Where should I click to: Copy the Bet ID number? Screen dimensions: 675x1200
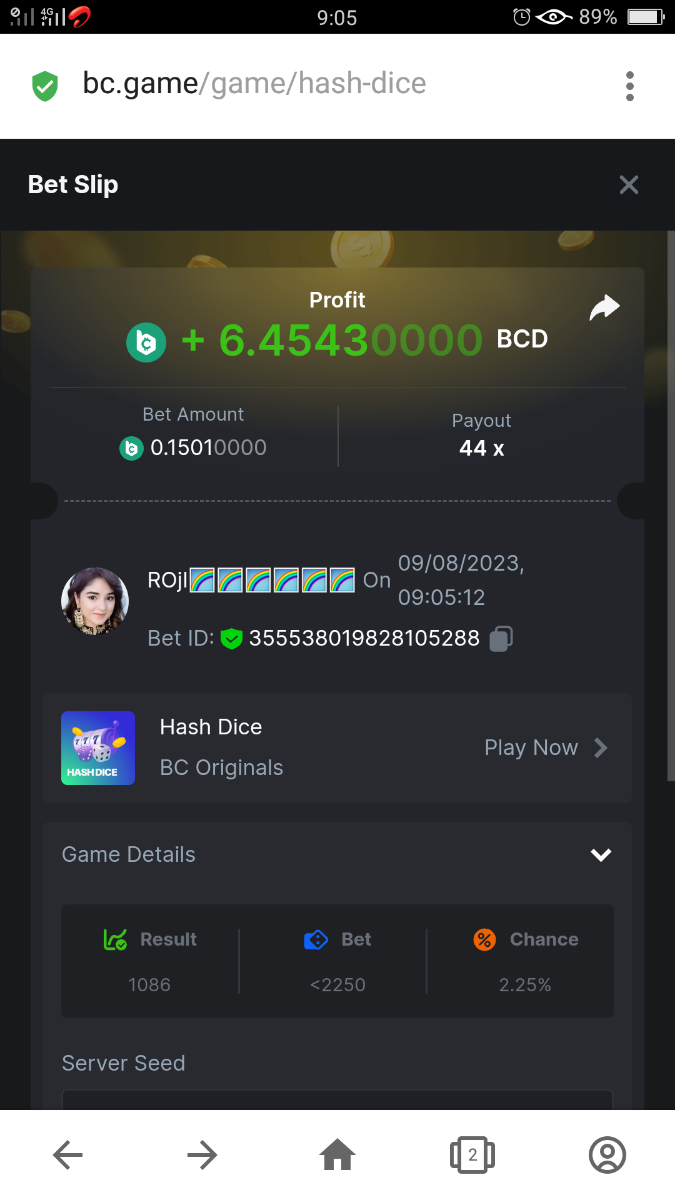coord(501,638)
